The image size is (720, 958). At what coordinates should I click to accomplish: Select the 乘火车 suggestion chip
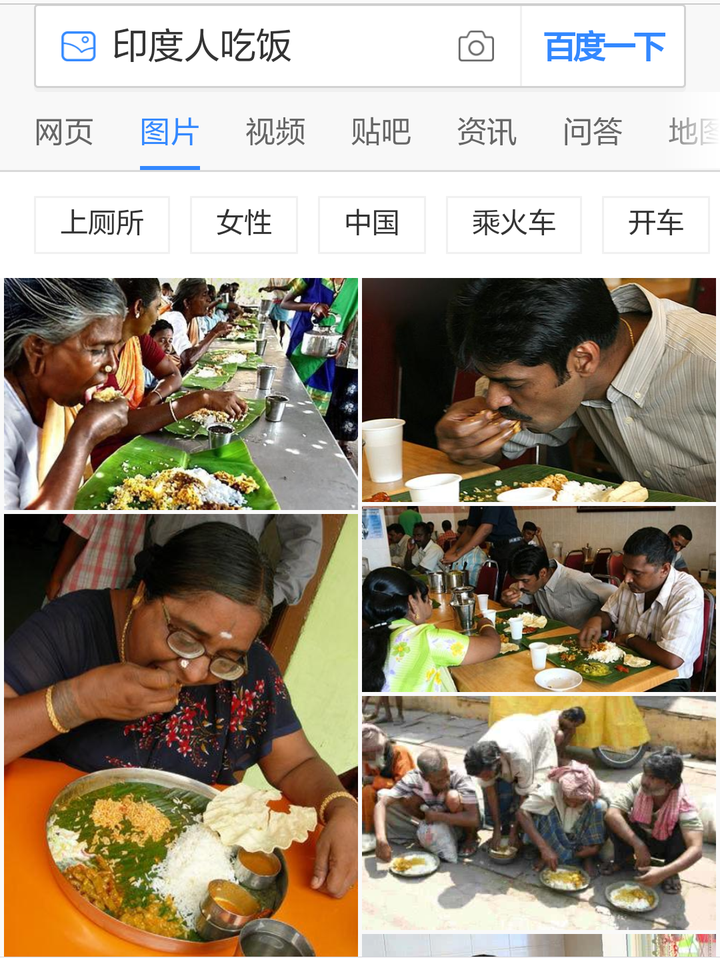[x=514, y=224]
